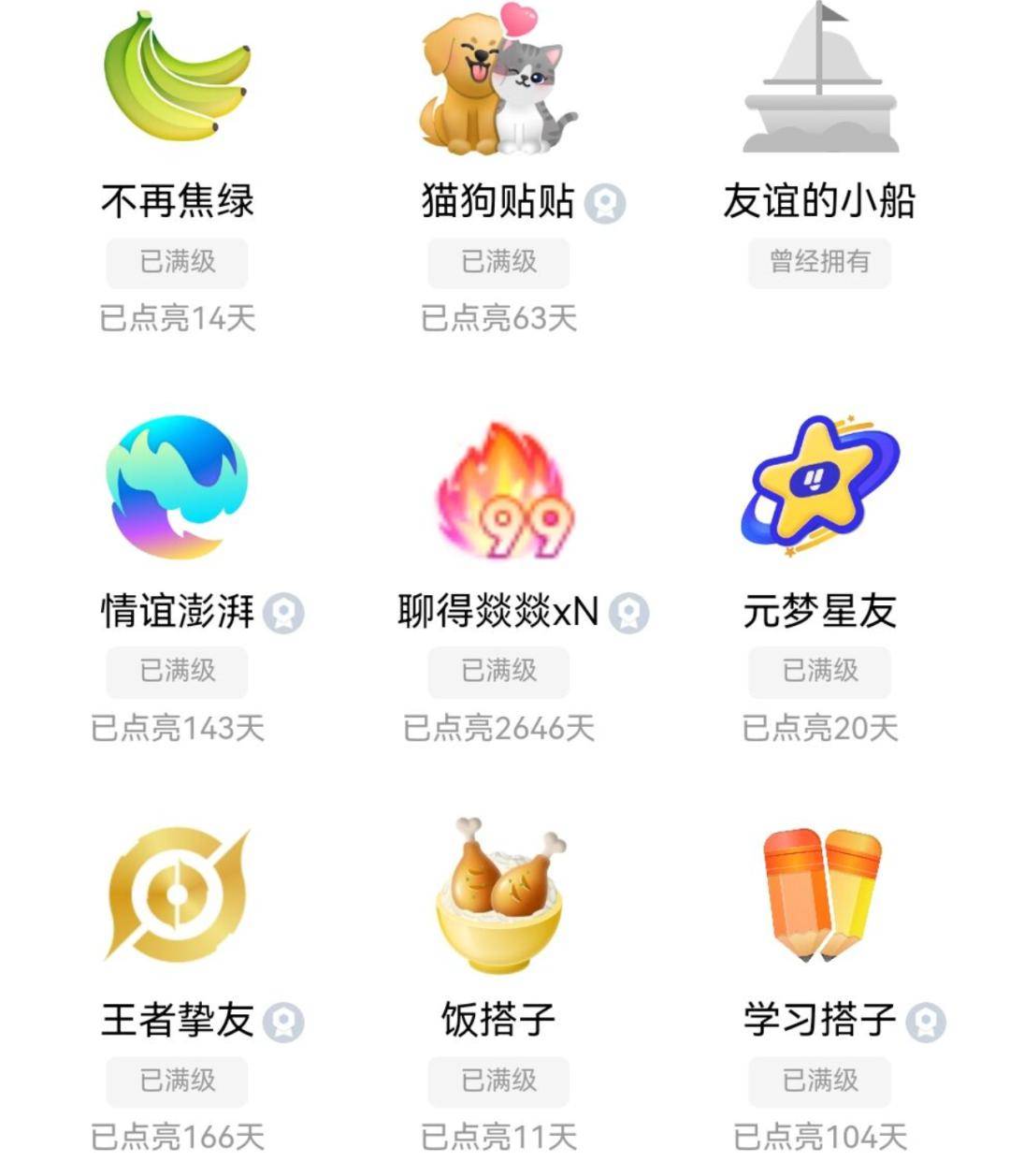Image resolution: width=1010 pixels, height=1176 pixels.
Task: Open the 情谊澎湃 badge
Action: click(x=177, y=488)
